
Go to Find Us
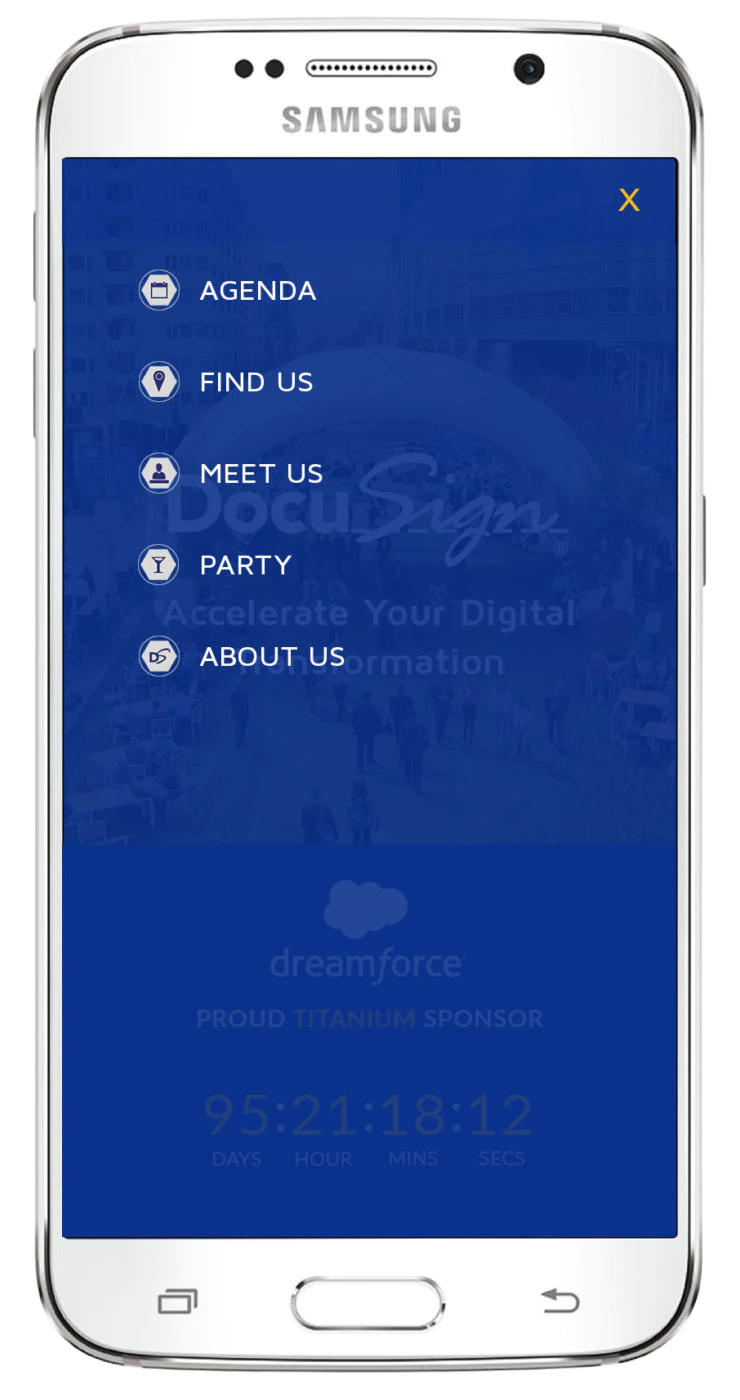[x=226, y=382]
